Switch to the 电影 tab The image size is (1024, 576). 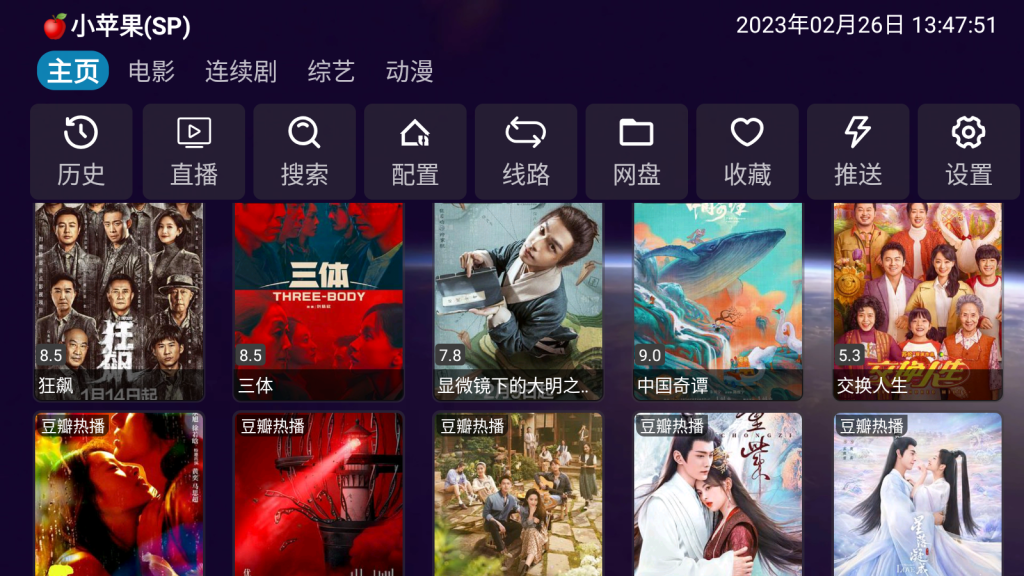click(151, 71)
